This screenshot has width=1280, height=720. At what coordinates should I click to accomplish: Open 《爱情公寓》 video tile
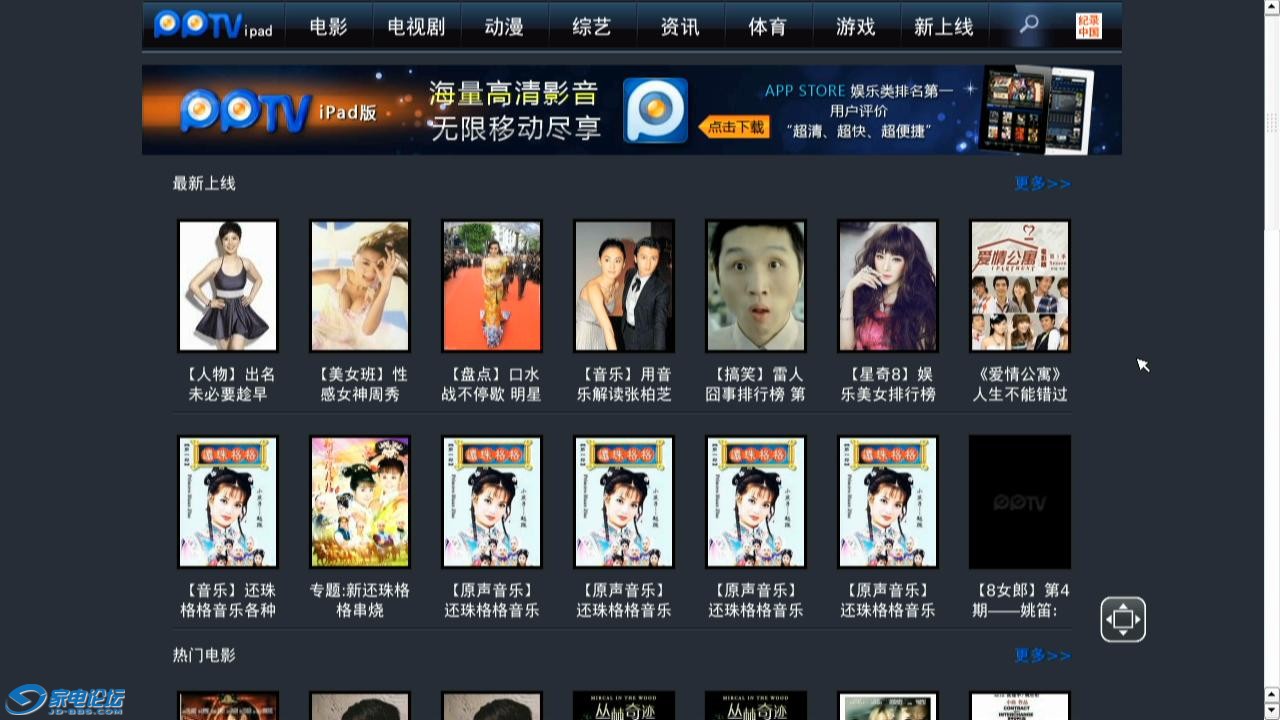point(1020,286)
